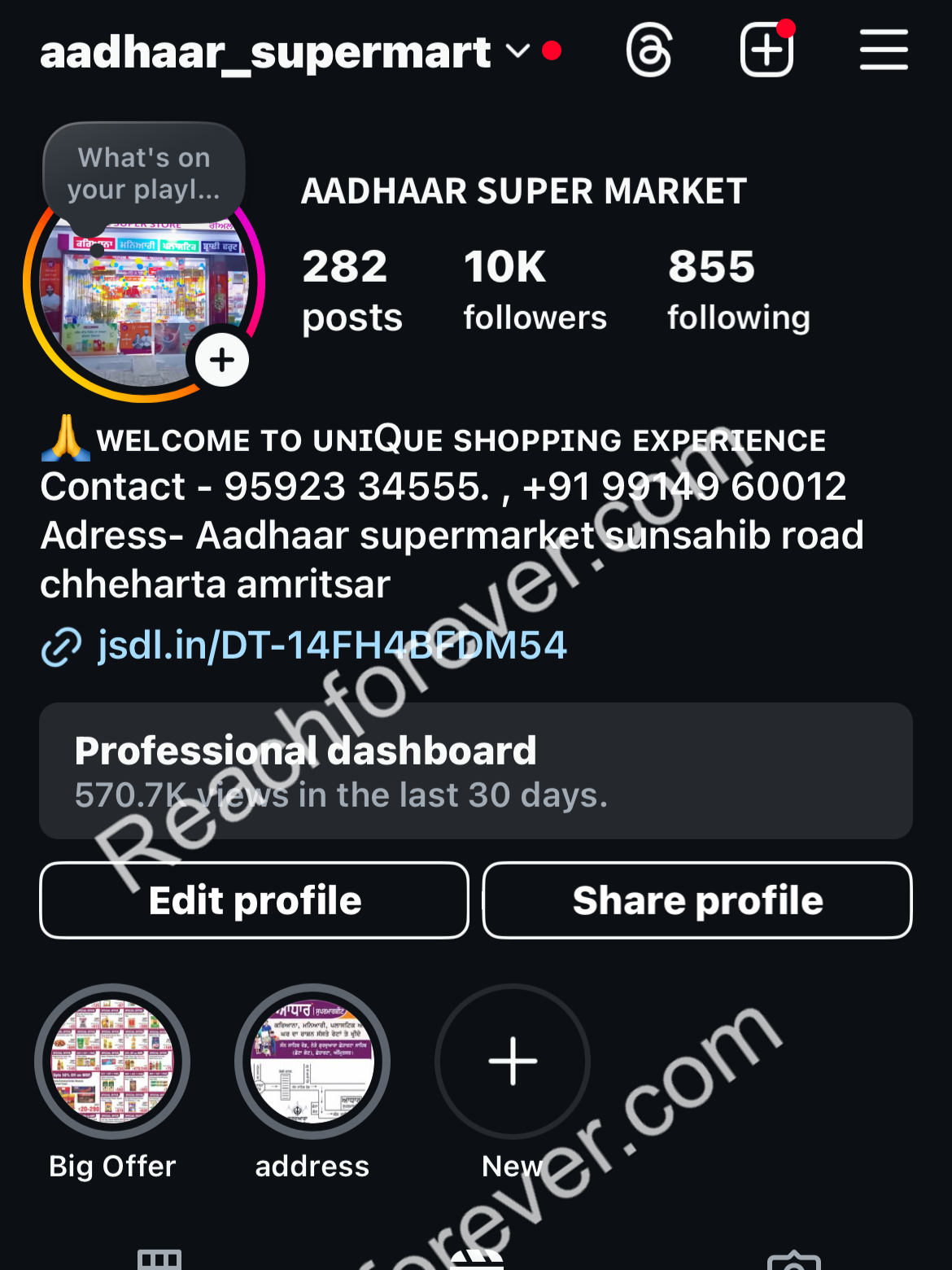
Task: Open the jsdl.in bio link
Action: pyautogui.click(x=330, y=646)
